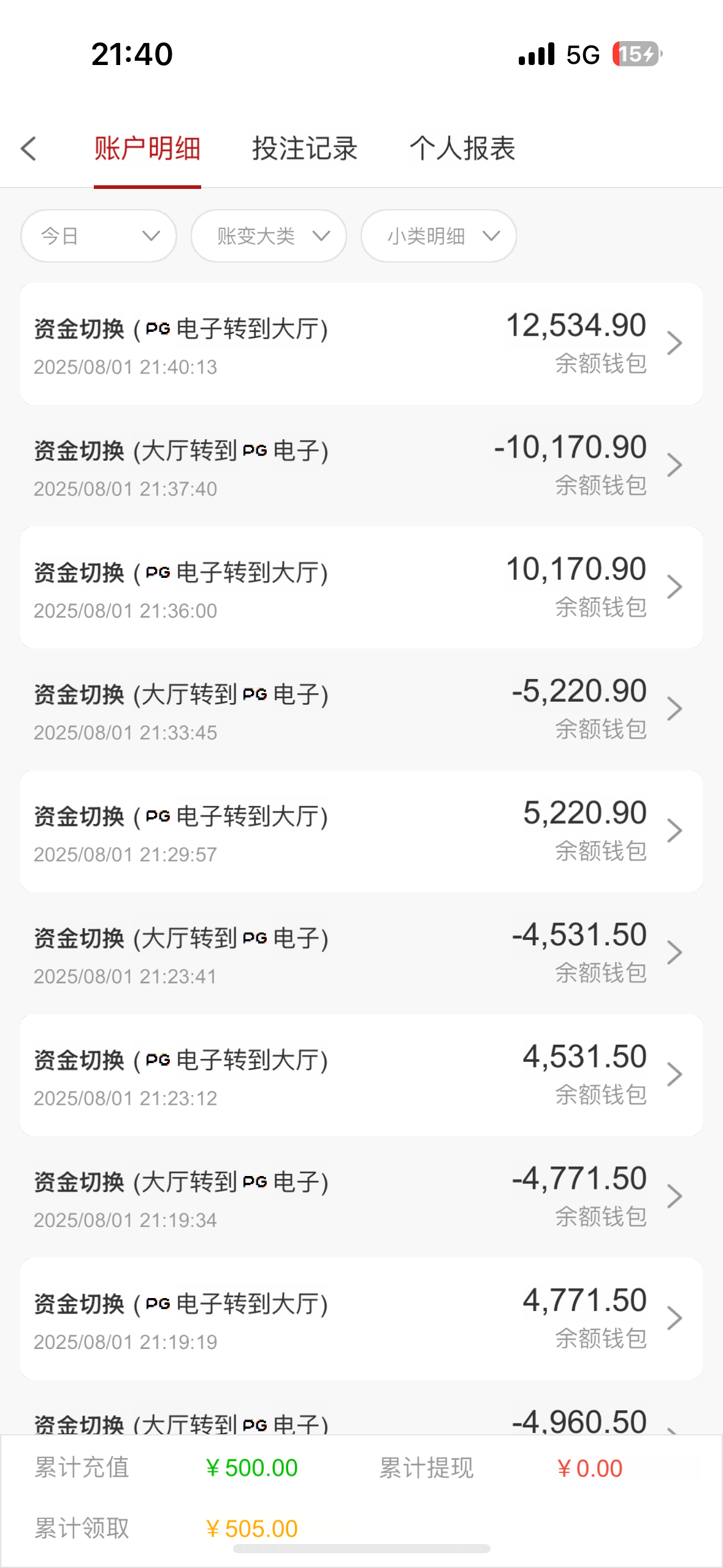View the 4,531.50 transfer at 21:23:12
Screen dimensions: 723x1568
(x=361, y=1075)
